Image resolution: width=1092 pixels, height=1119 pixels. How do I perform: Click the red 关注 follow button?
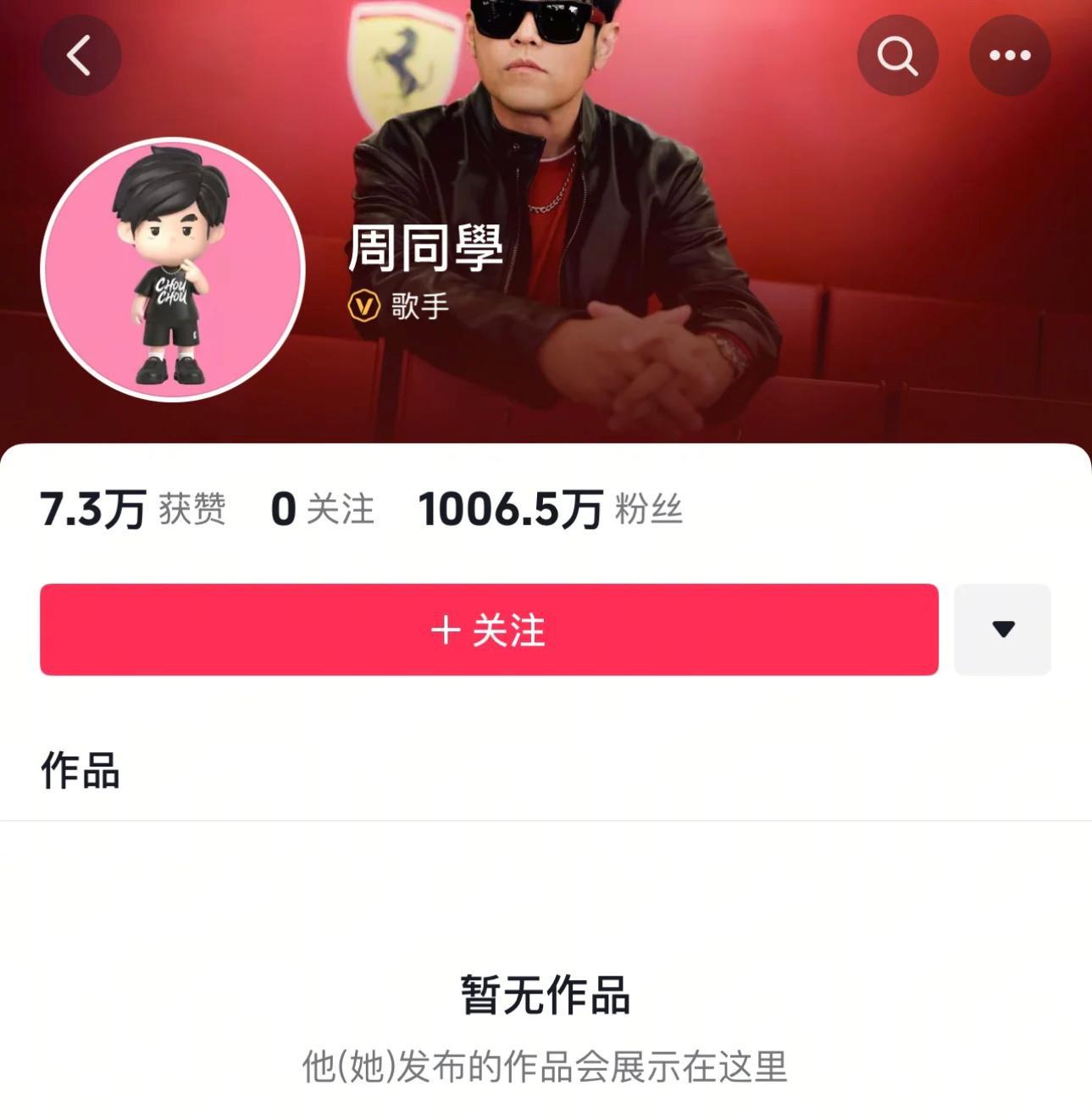click(490, 629)
